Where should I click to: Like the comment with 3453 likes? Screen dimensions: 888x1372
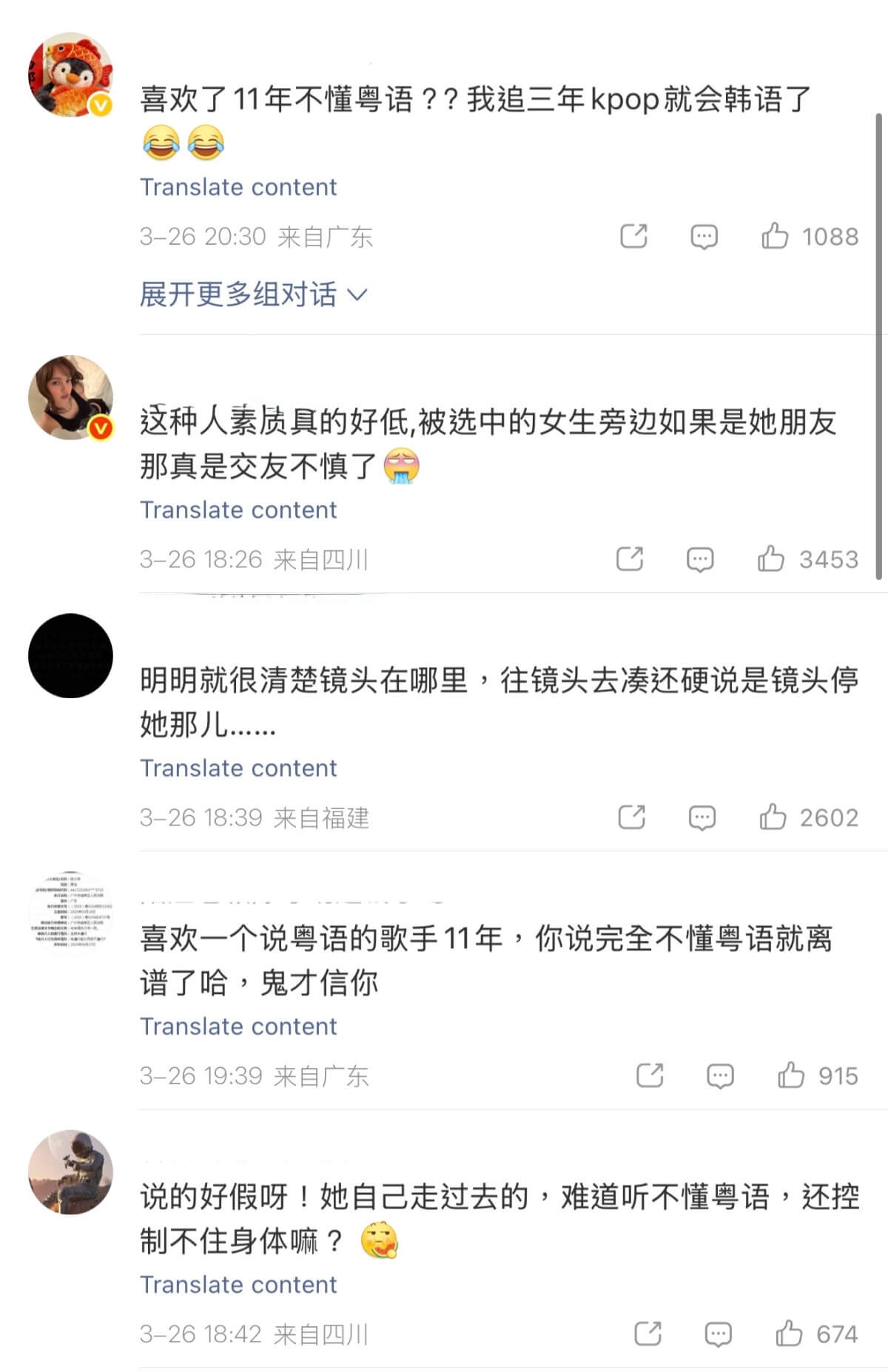pyautogui.click(x=771, y=559)
